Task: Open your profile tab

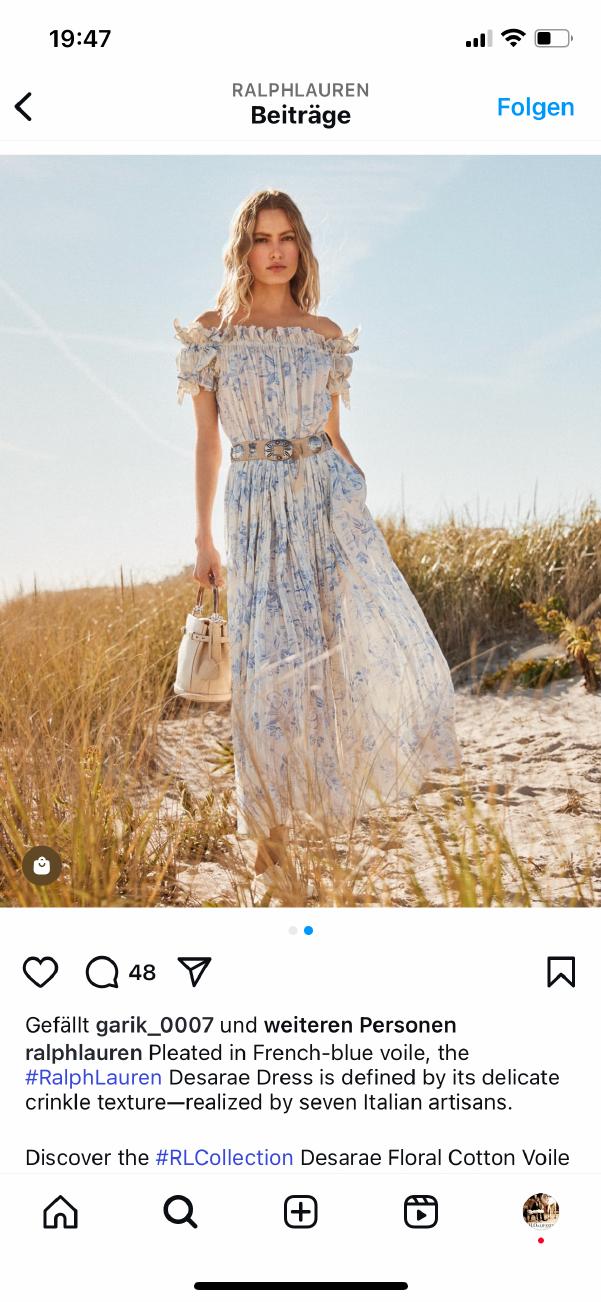Action: [540, 1211]
